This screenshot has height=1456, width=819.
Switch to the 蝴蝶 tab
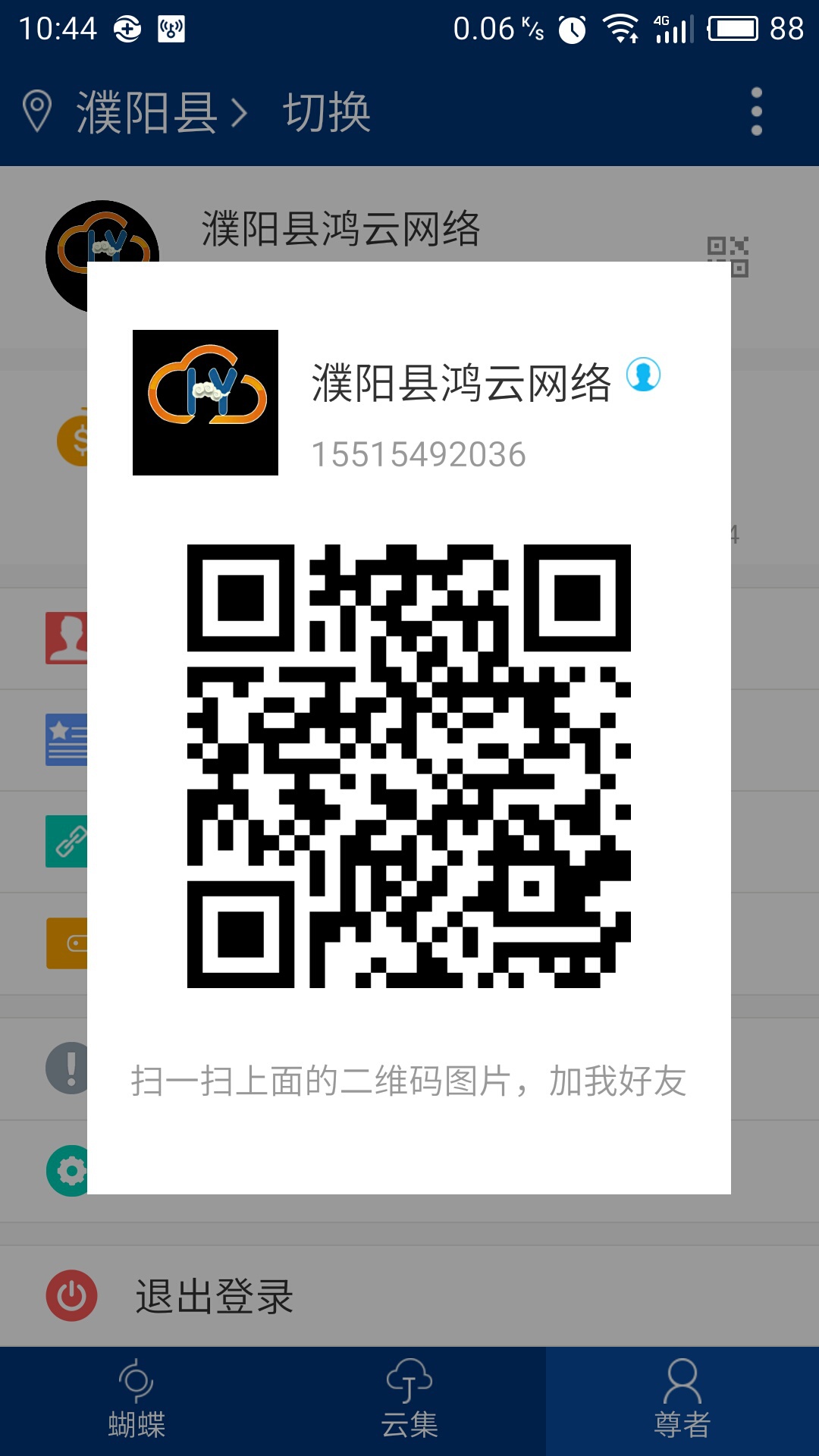[x=136, y=1401]
